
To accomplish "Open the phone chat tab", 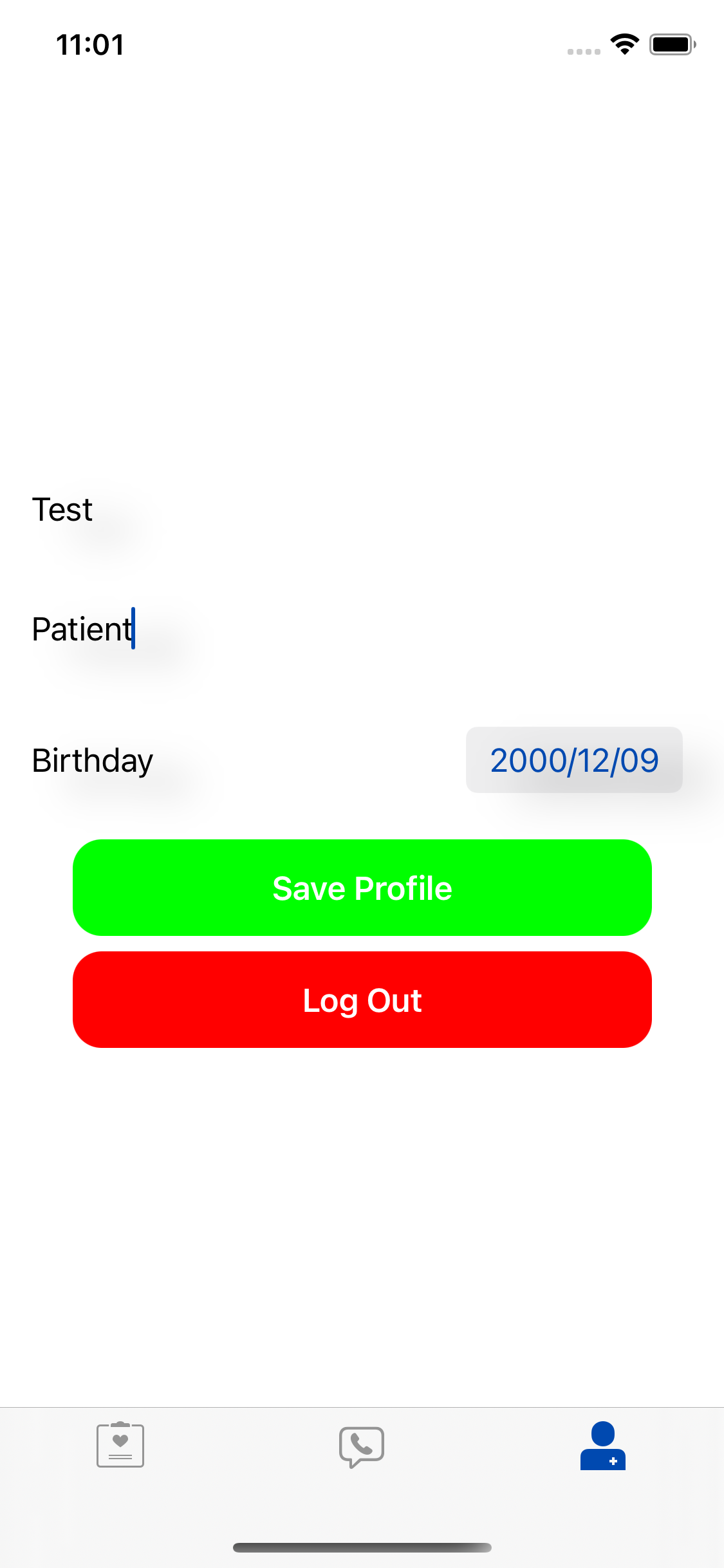I will [x=362, y=1447].
